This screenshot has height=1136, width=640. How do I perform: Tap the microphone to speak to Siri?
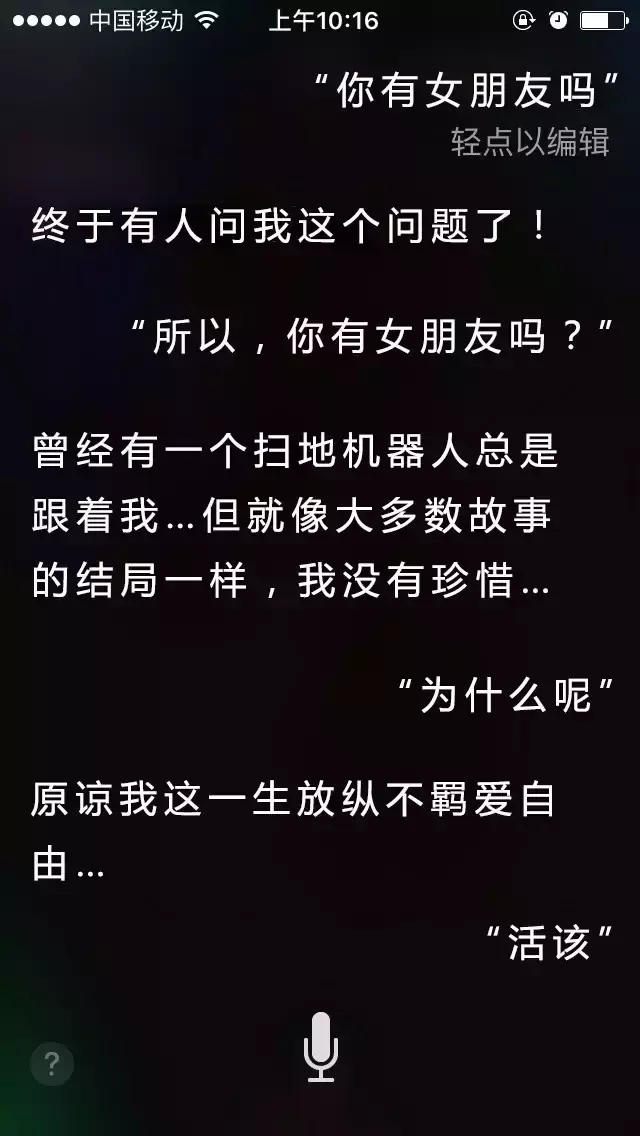[x=320, y=1046]
